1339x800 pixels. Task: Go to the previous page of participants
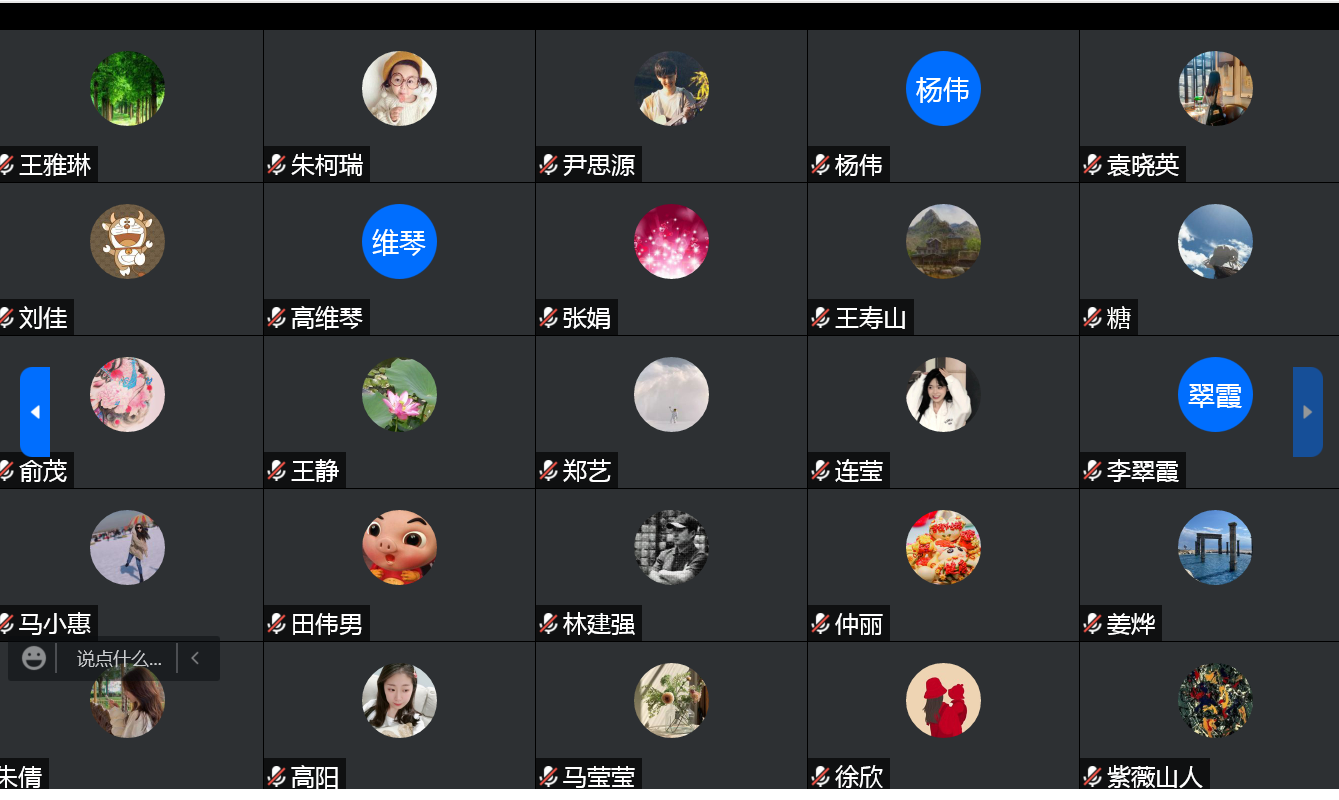pyautogui.click(x=35, y=412)
